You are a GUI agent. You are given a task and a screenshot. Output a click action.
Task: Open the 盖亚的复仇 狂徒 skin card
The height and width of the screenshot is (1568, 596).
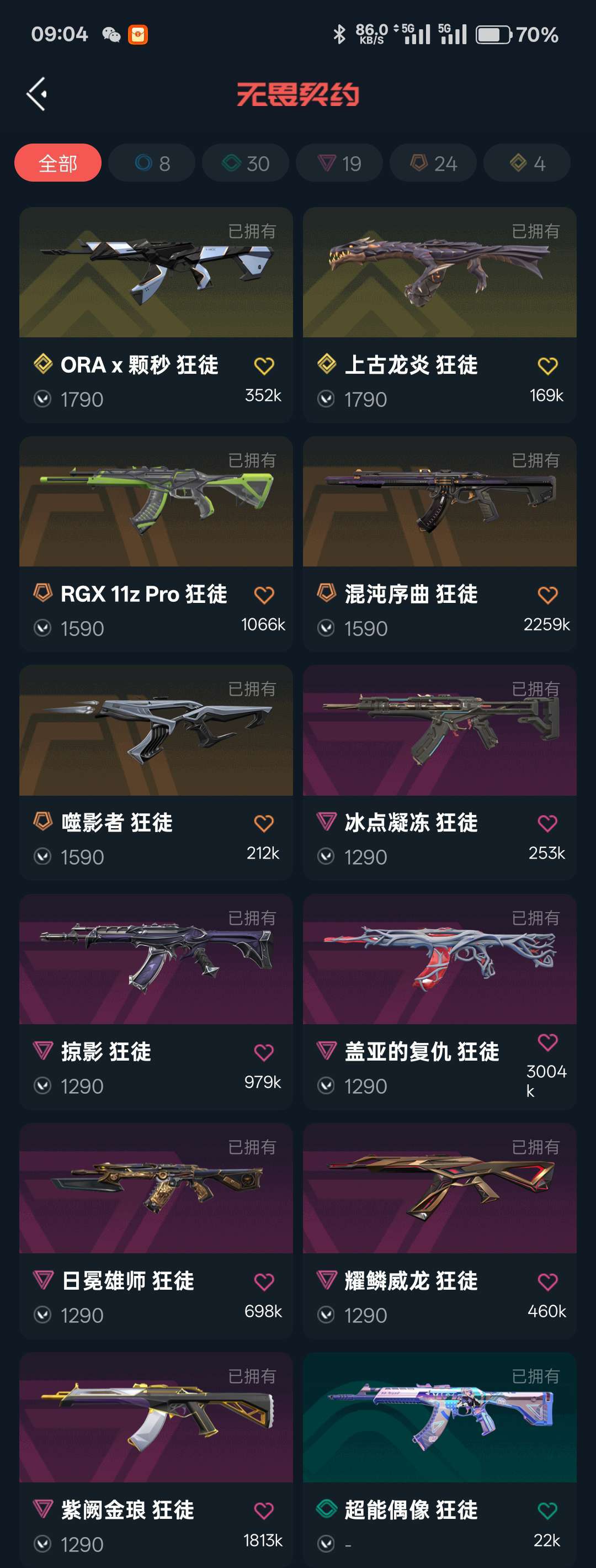440,1002
